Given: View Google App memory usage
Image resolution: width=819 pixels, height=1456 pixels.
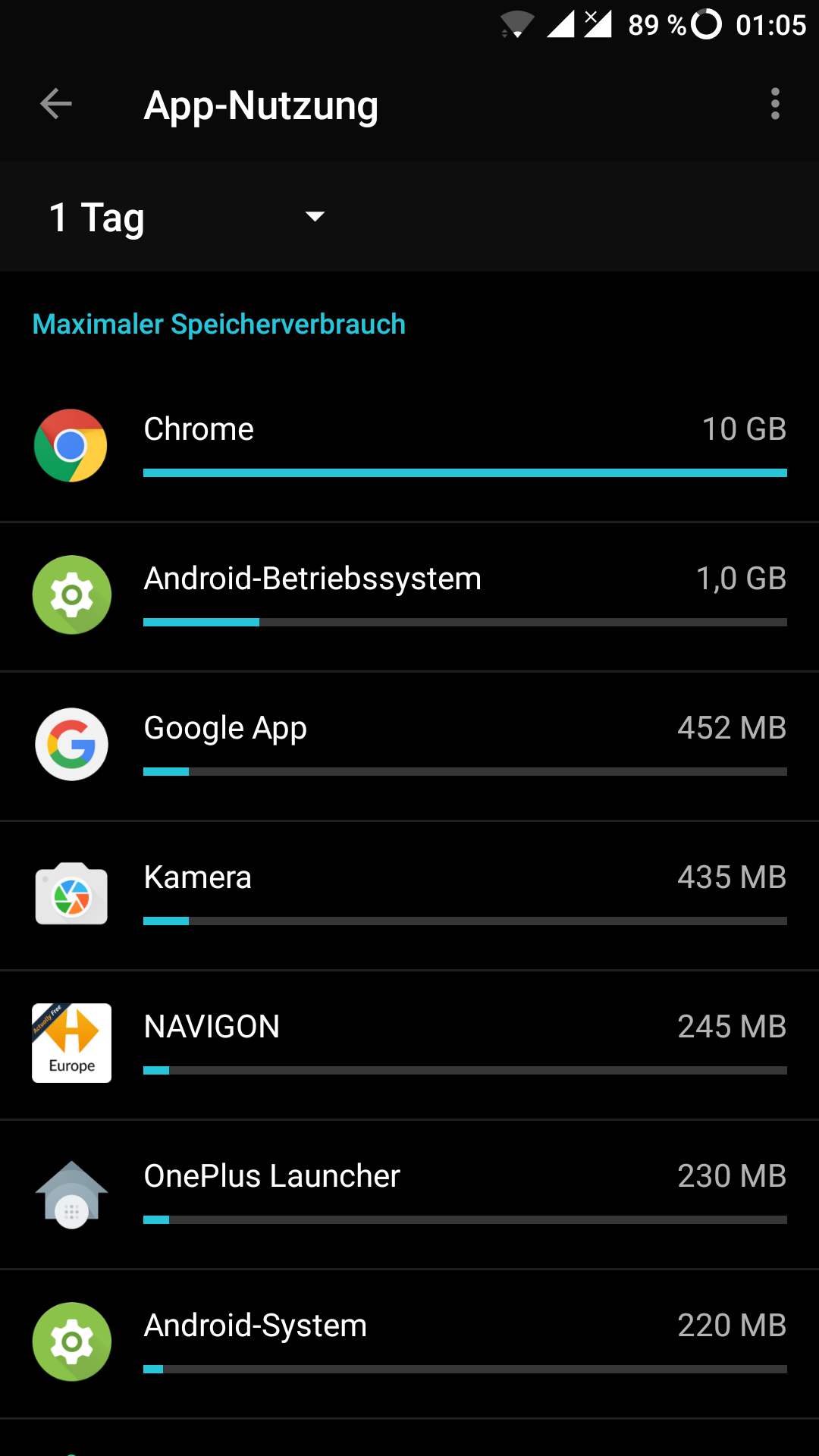Looking at the screenshot, I should tap(409, 746).
